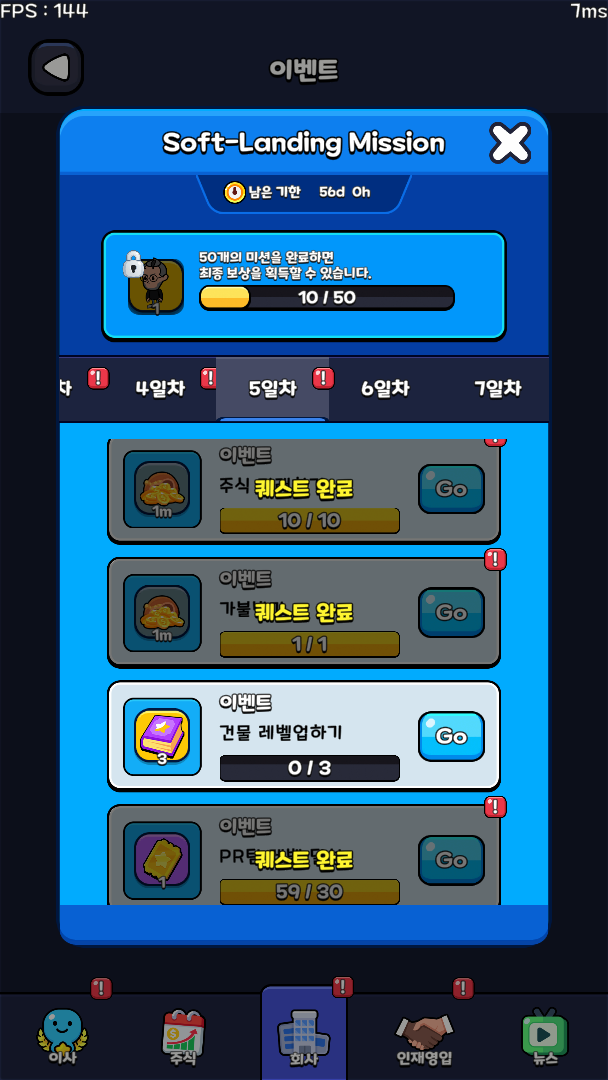
Task: Open the 뉴스 bottom tab
Action: [545, 1035]
